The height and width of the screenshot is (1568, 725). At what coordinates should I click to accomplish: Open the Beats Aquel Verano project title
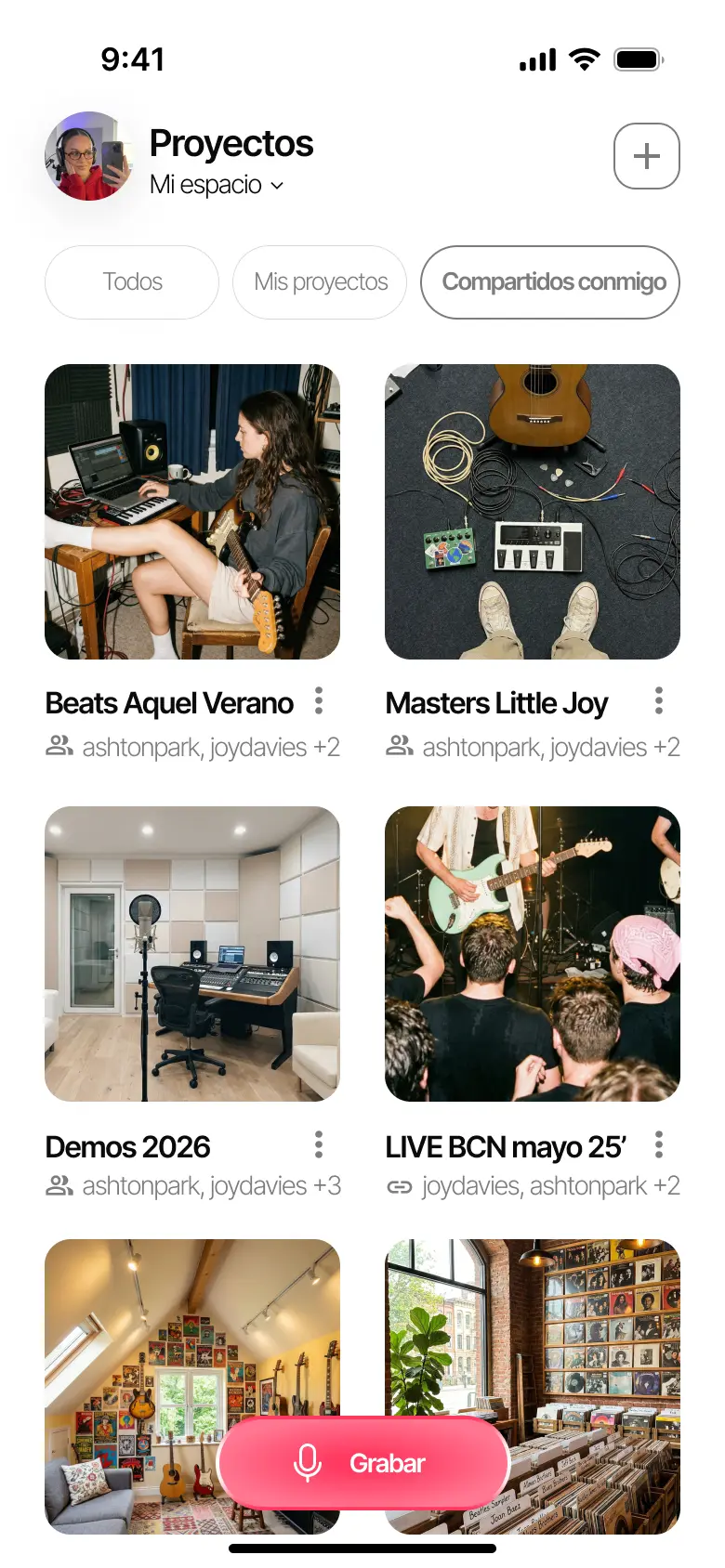[169, 703]
